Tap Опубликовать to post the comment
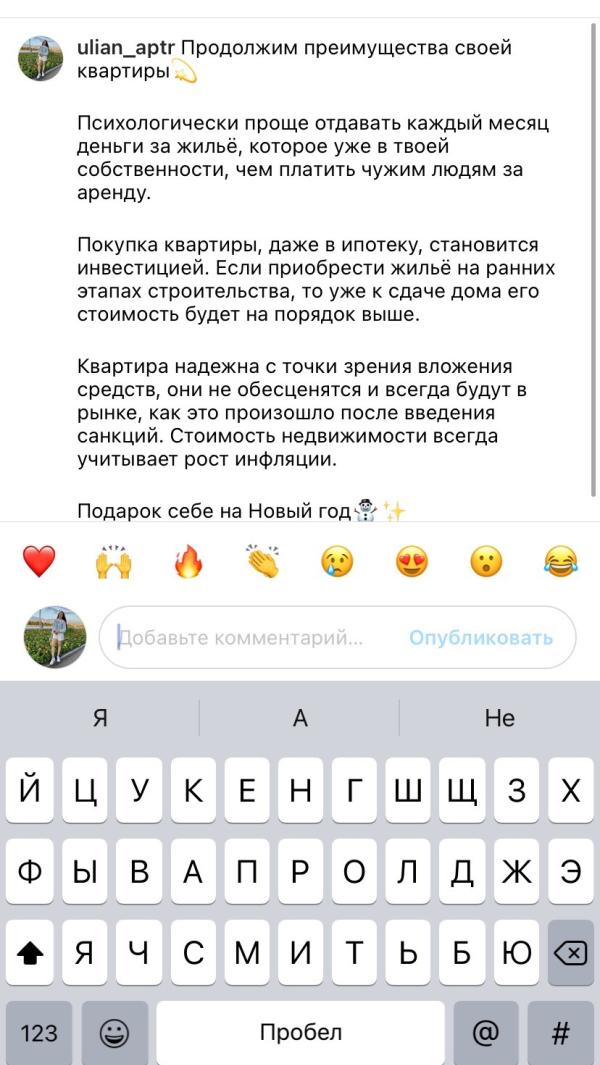This screenshot has width=600, height=1065. click(x=480, y=638)
